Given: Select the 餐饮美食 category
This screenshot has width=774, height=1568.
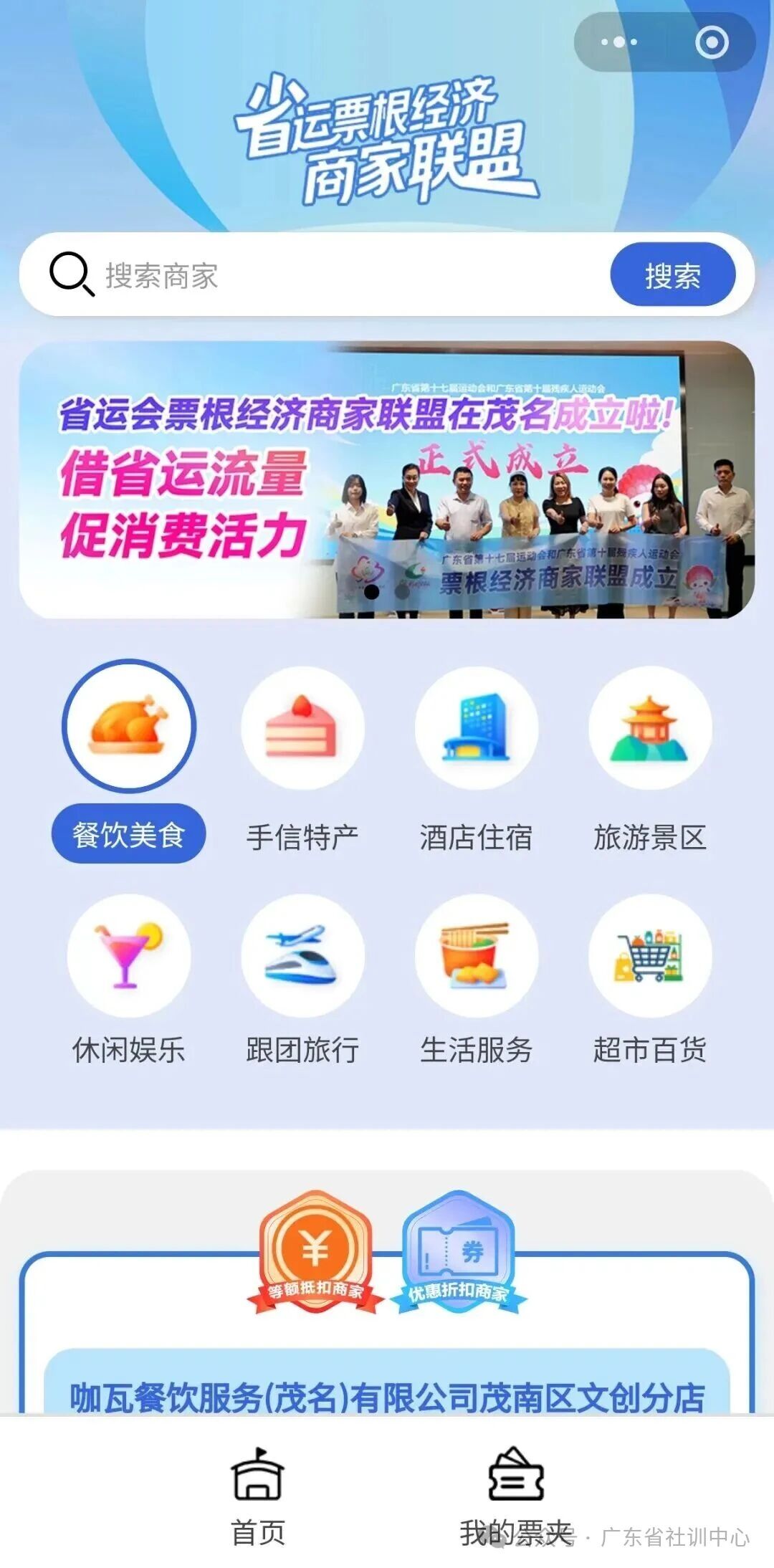Looking at the screenshot, I should tap(129, 761).
